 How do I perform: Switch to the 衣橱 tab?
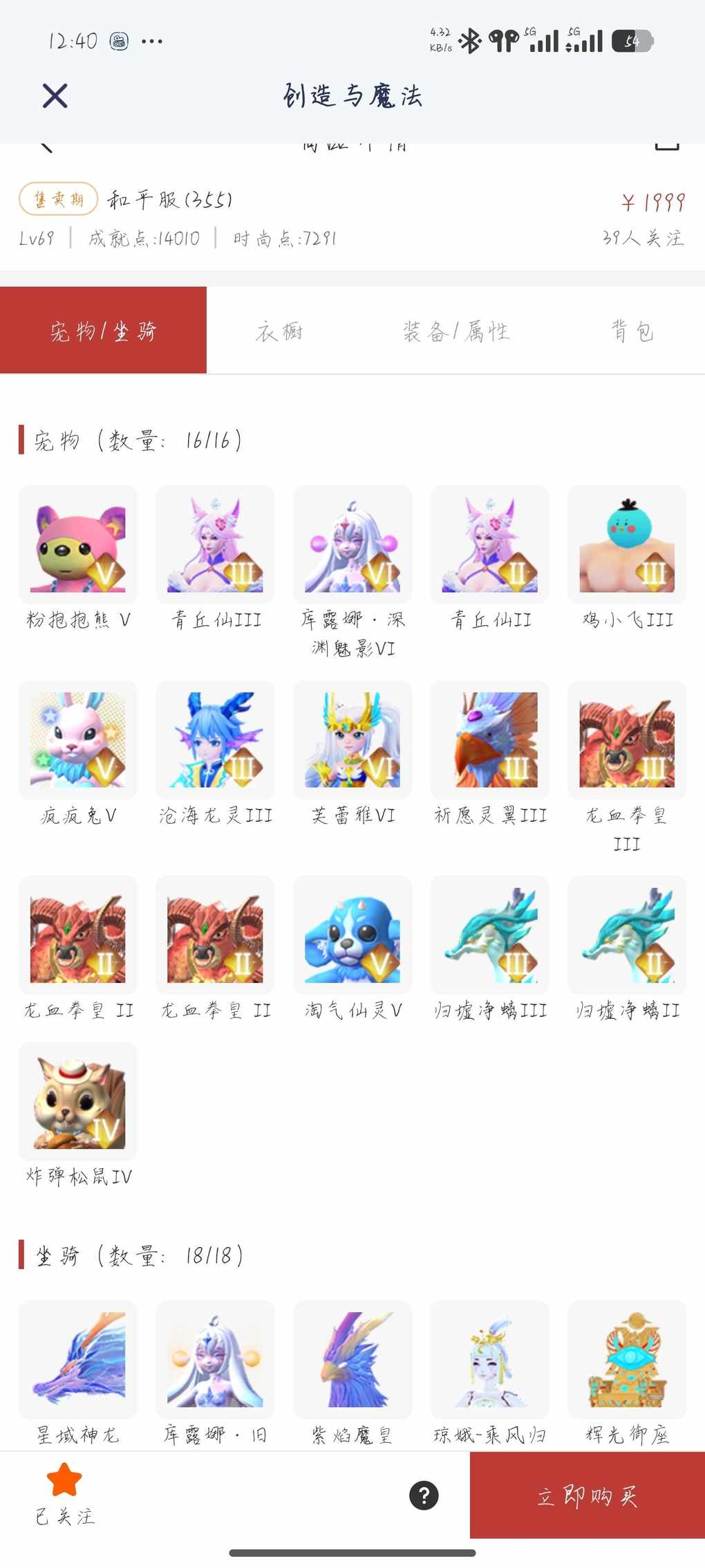[279, 331]
